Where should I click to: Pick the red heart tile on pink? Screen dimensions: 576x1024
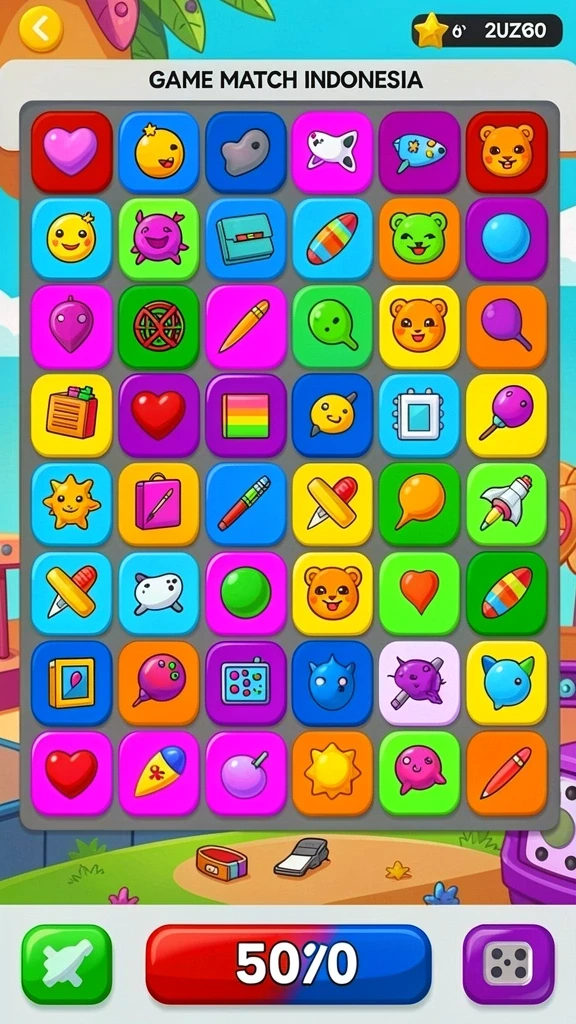click(72, 773)
